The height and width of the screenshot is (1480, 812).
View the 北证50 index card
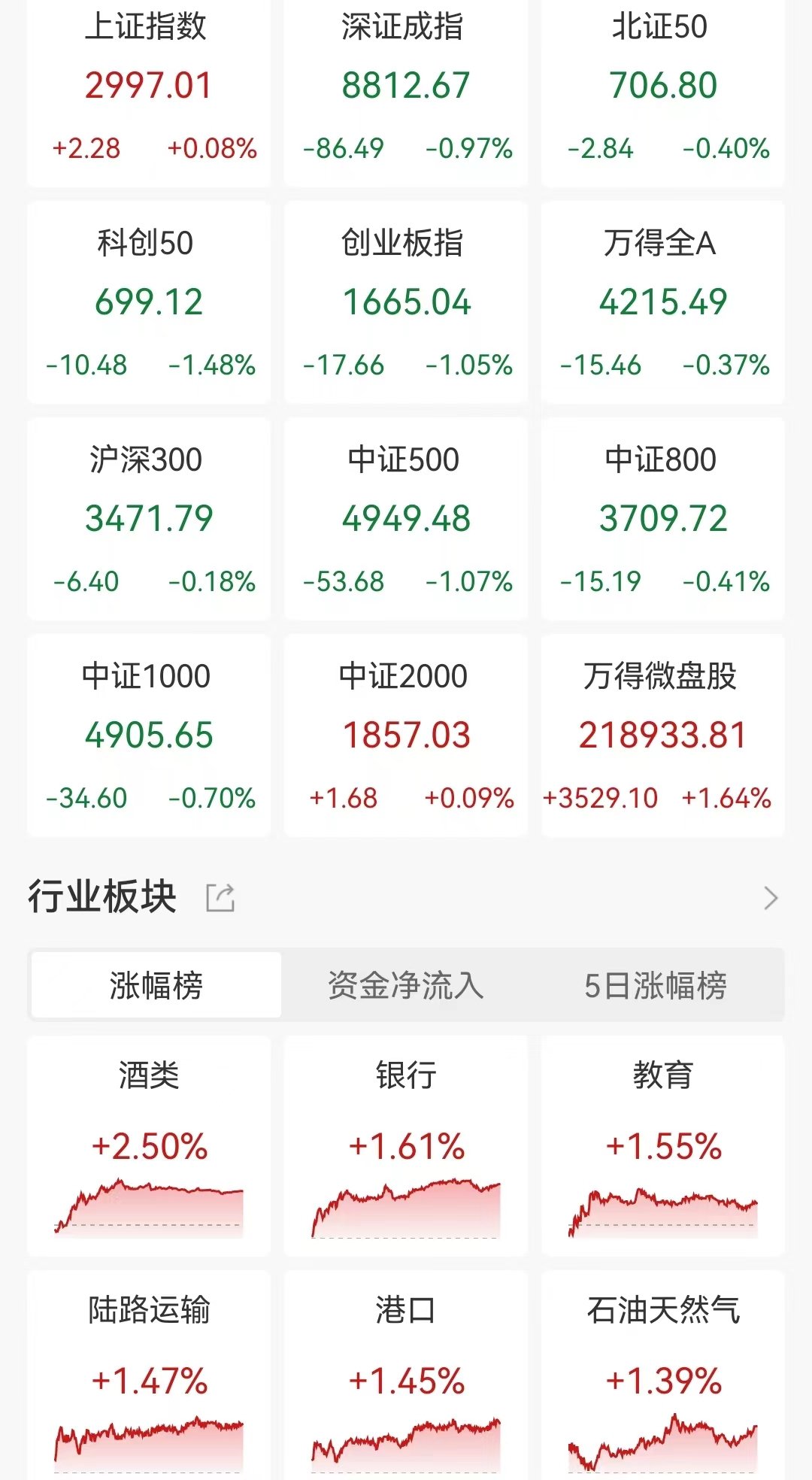663,92
